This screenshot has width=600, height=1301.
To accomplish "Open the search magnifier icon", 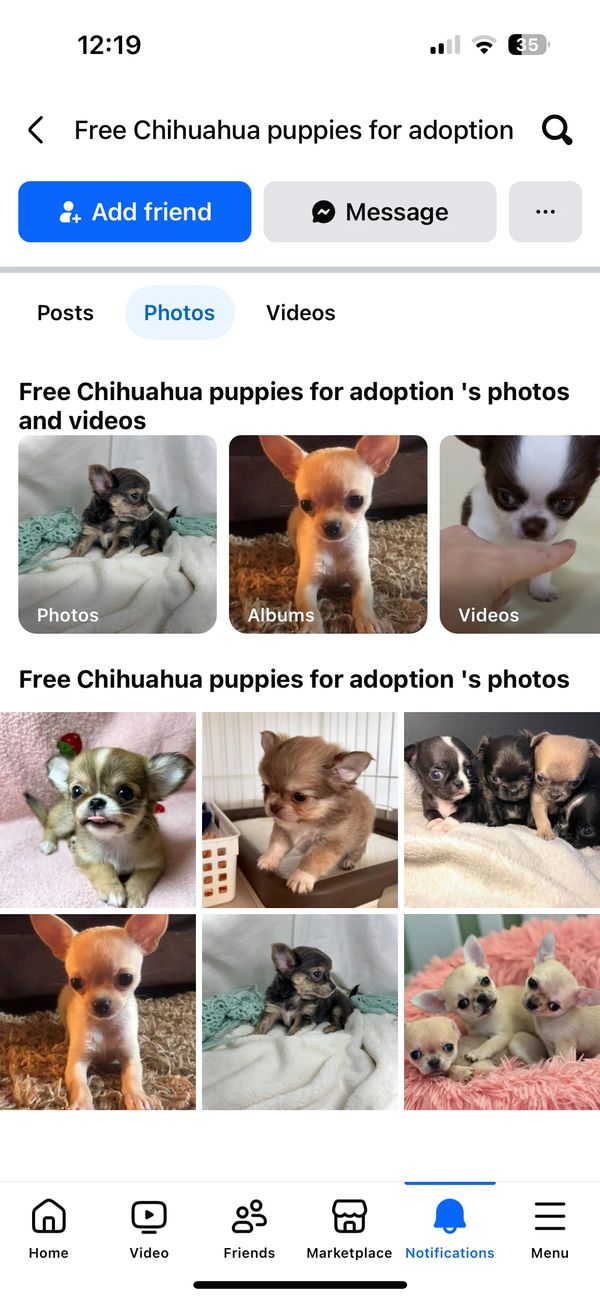I will [556, 130].
